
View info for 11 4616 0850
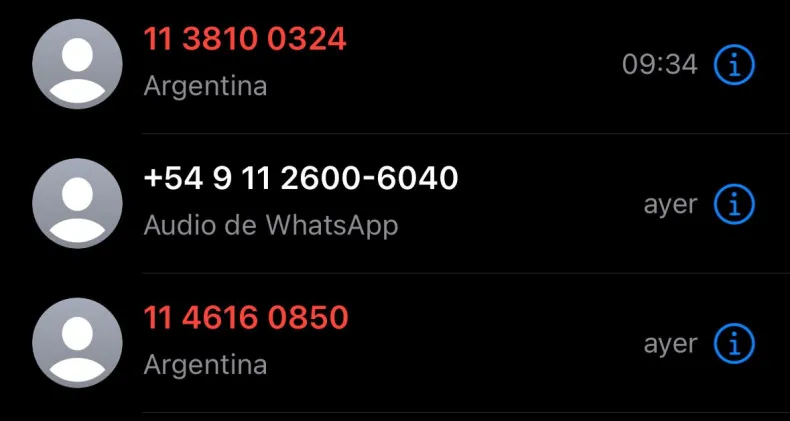(734, 344)
